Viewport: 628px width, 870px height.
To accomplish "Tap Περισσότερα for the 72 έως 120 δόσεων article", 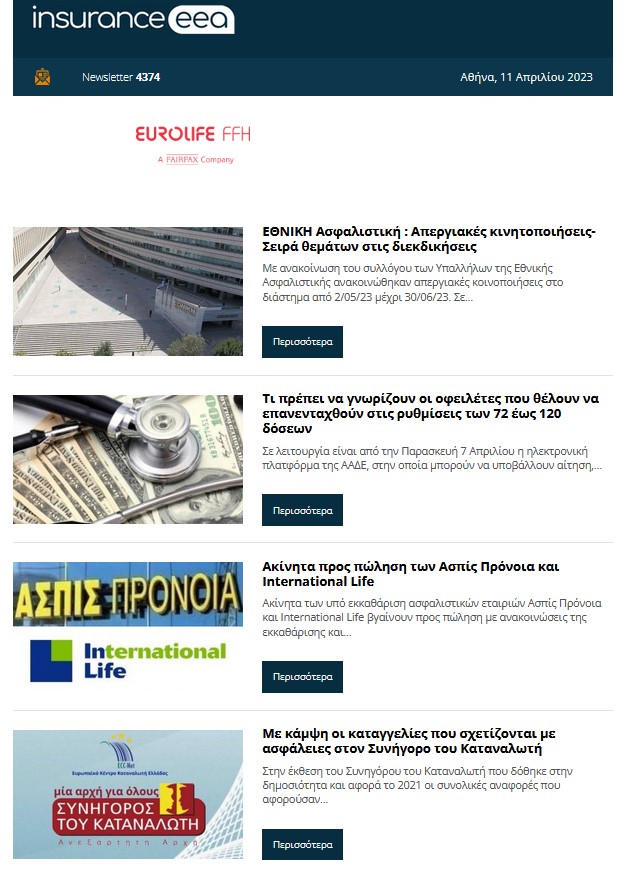I will pos(302,509).
